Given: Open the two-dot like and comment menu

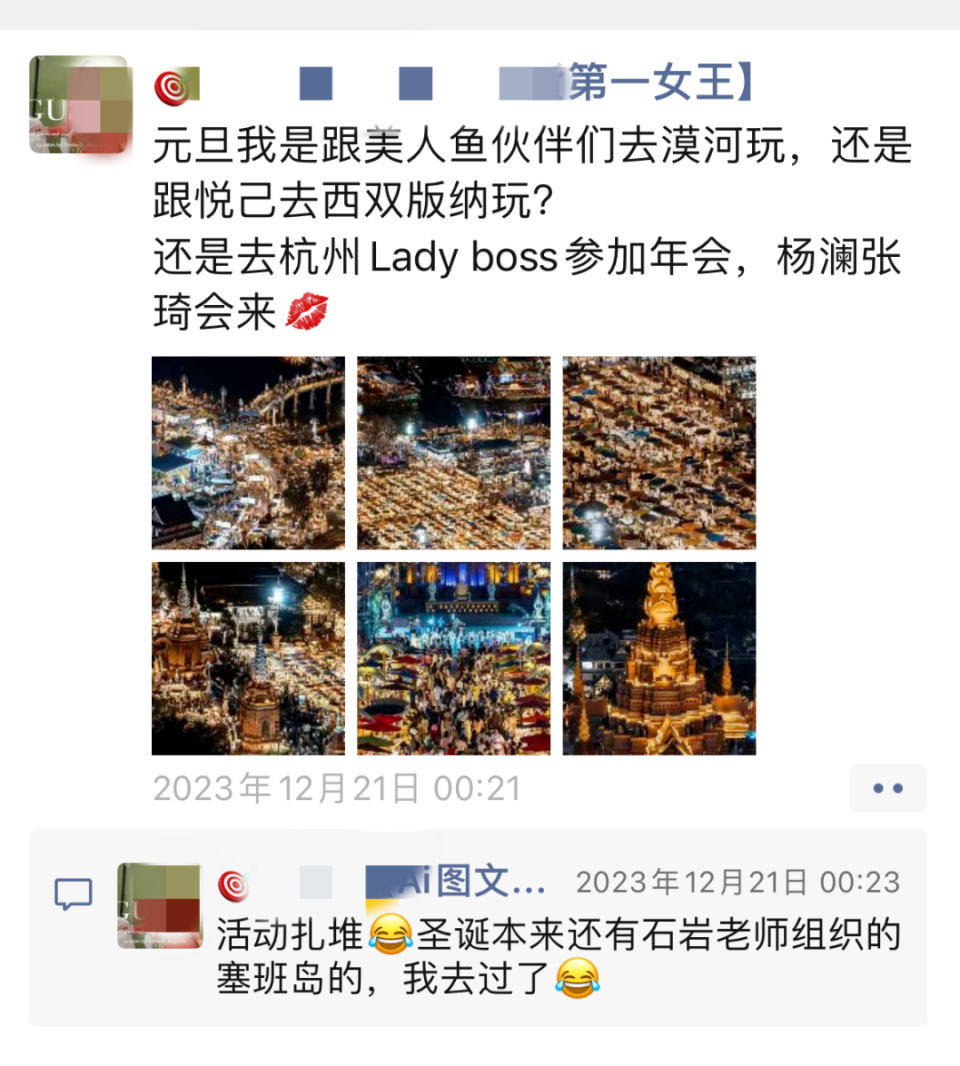Looking at the screenshot, I should (x=887, y=788).
